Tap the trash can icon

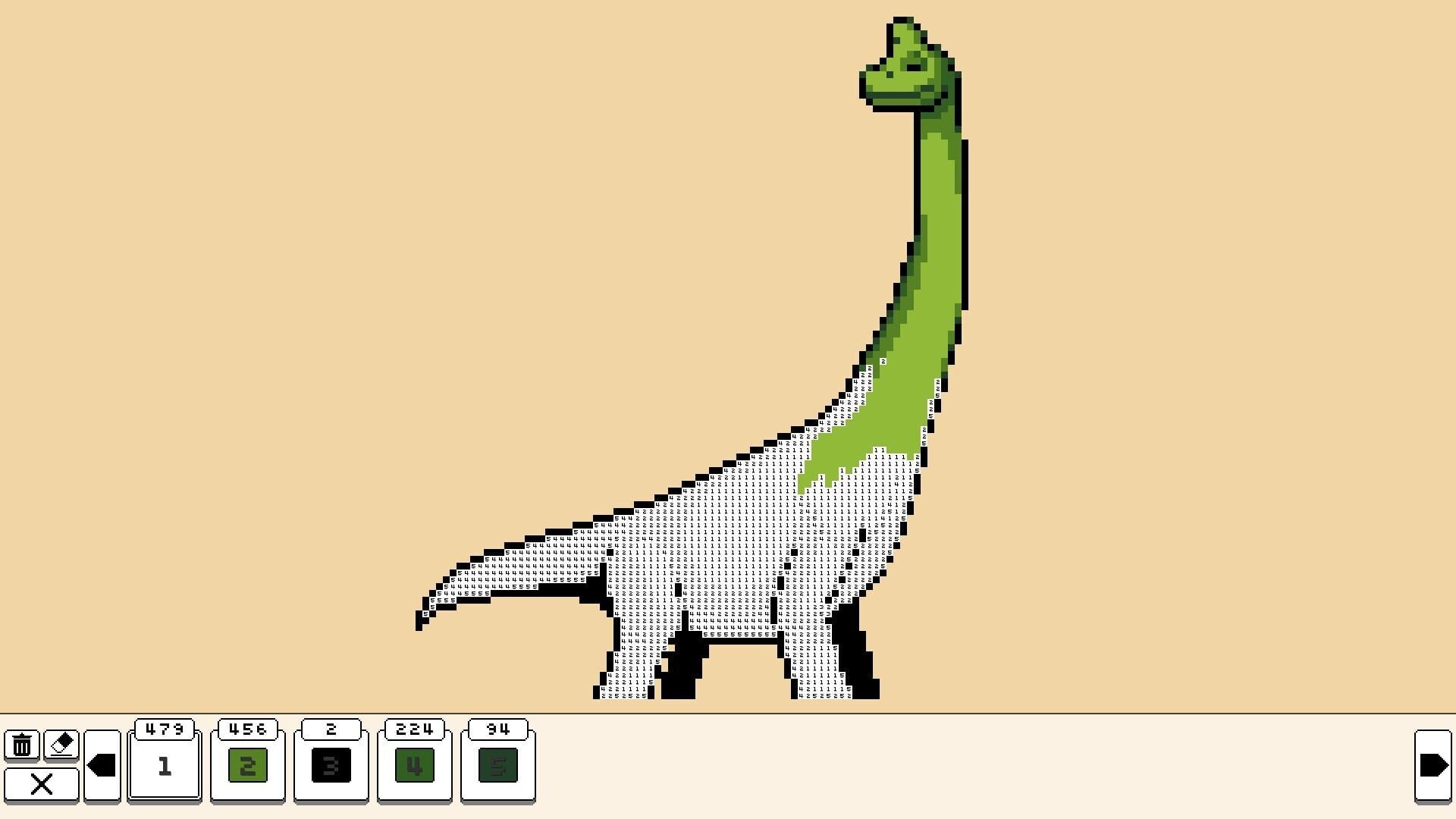22,745
